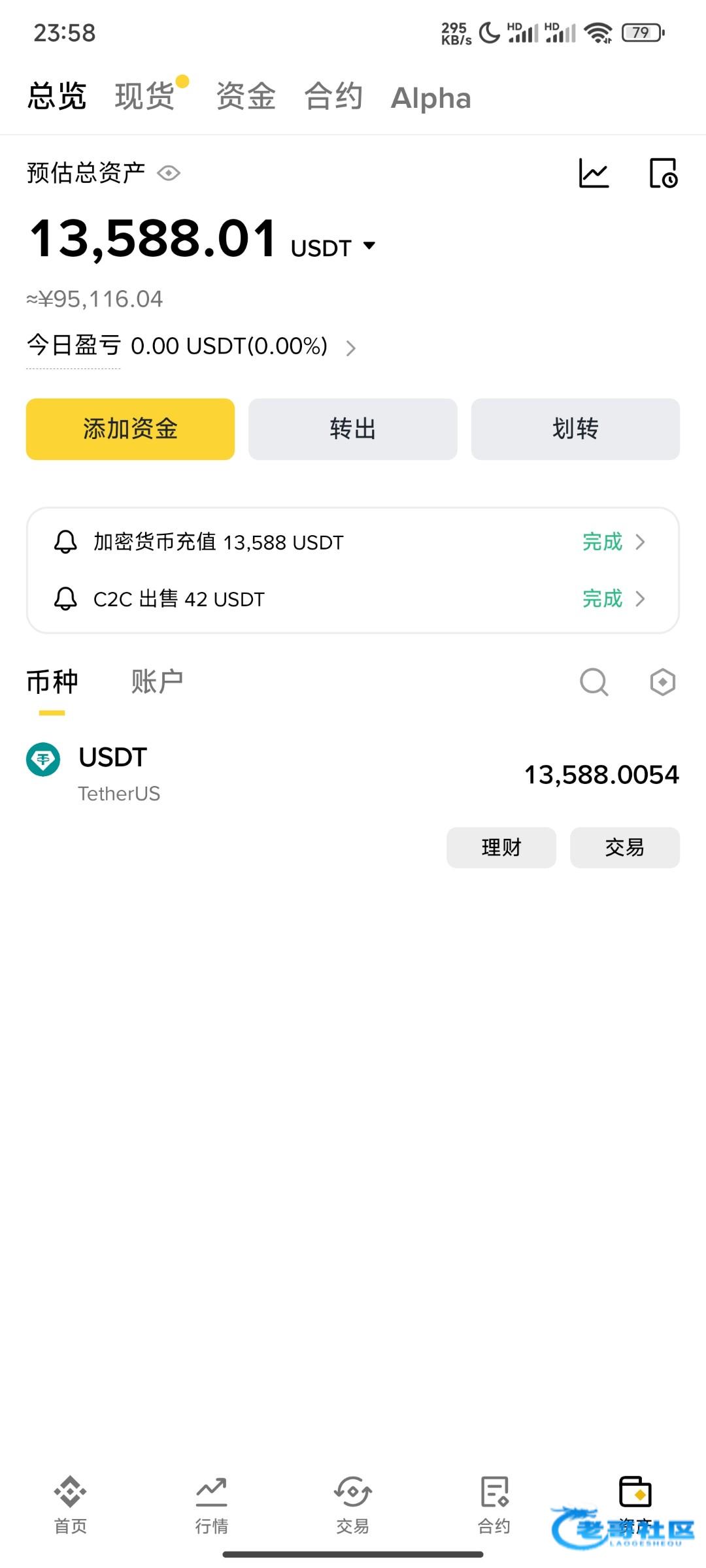Open the asset analysis chart icon

coord(594,174)
